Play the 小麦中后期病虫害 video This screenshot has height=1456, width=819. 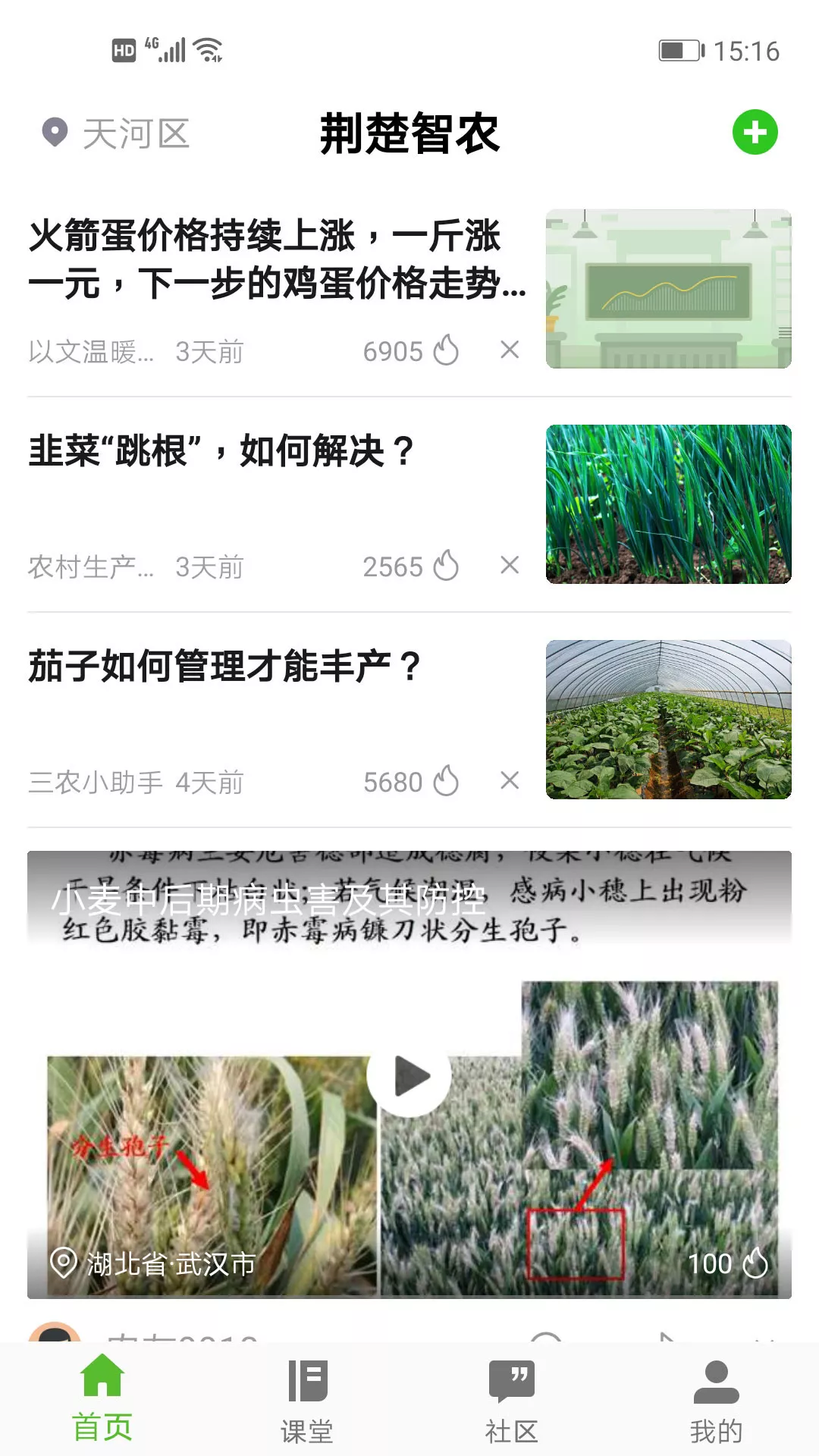click(x=409, y=1075)
